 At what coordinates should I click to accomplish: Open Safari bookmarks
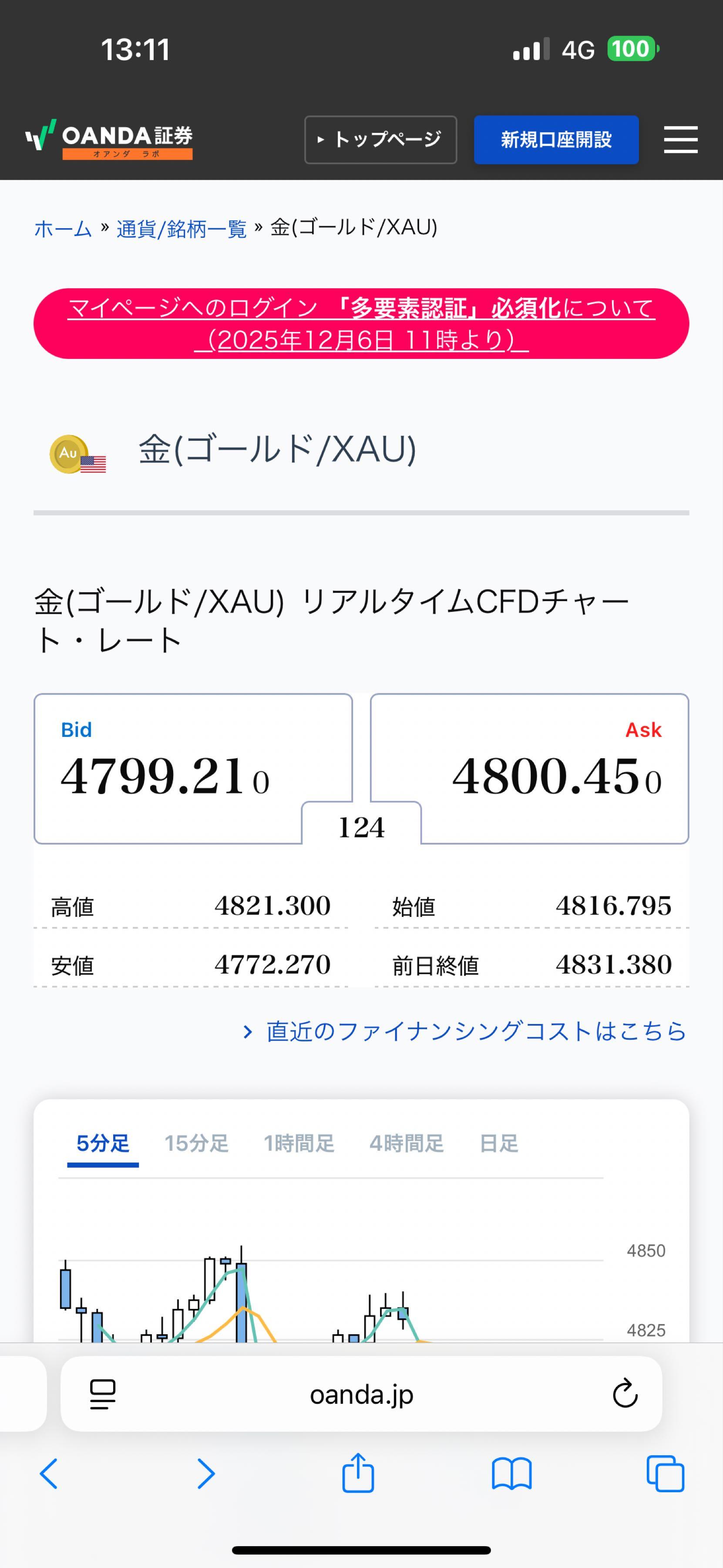(512, 1475)
